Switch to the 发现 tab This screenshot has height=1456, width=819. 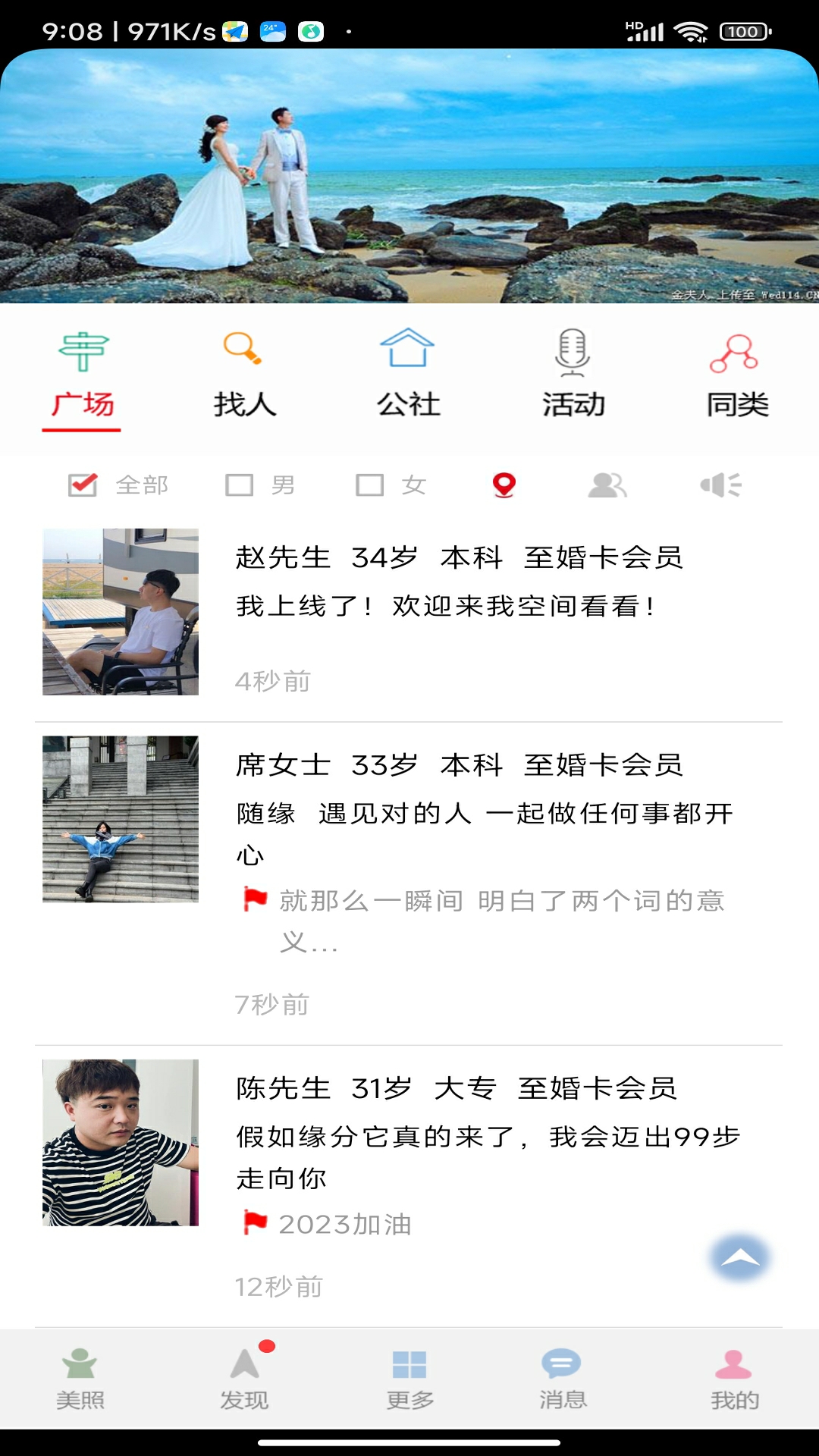[x=244, y=1379]
